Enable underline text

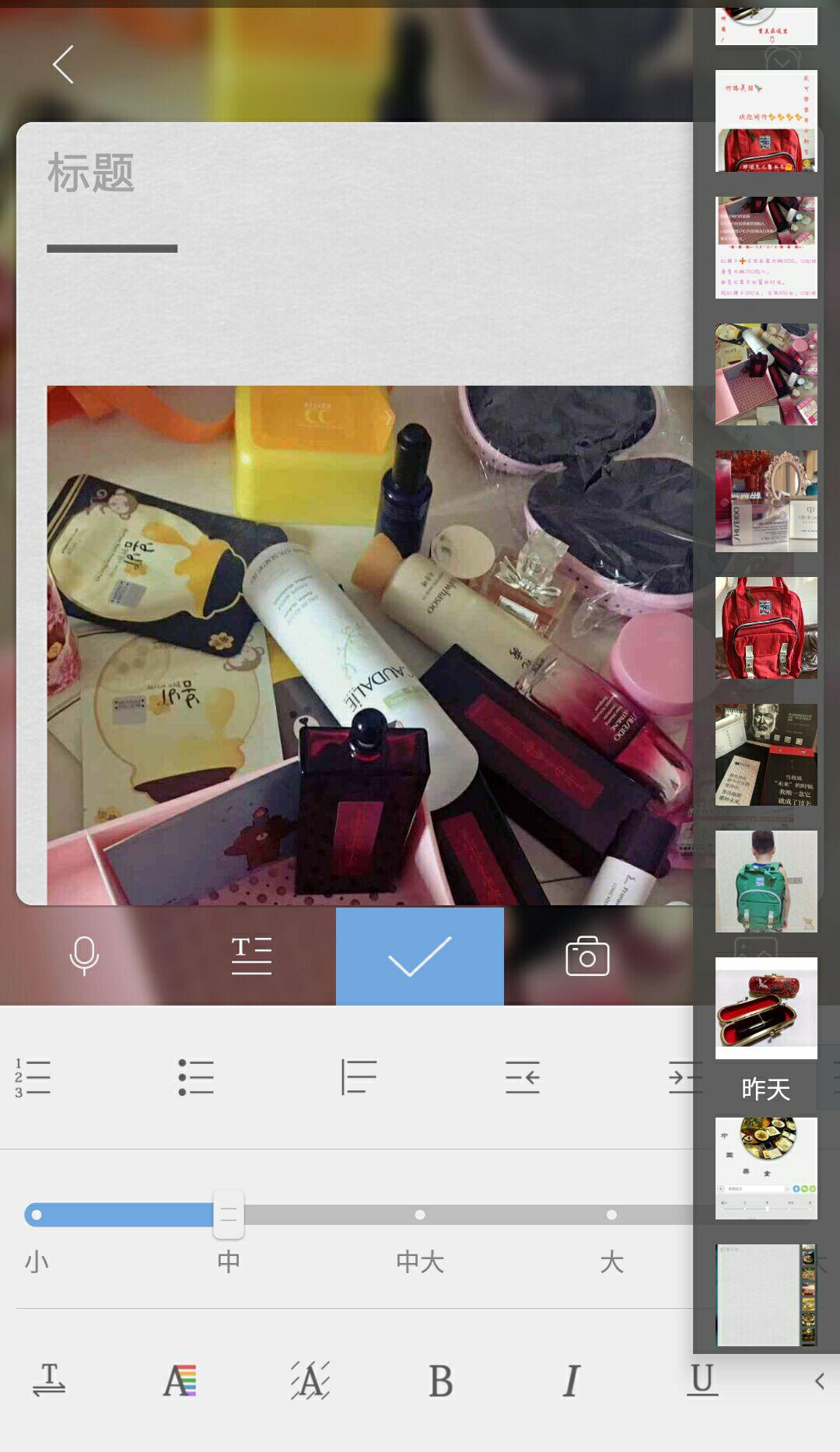tap(702, 1381)
